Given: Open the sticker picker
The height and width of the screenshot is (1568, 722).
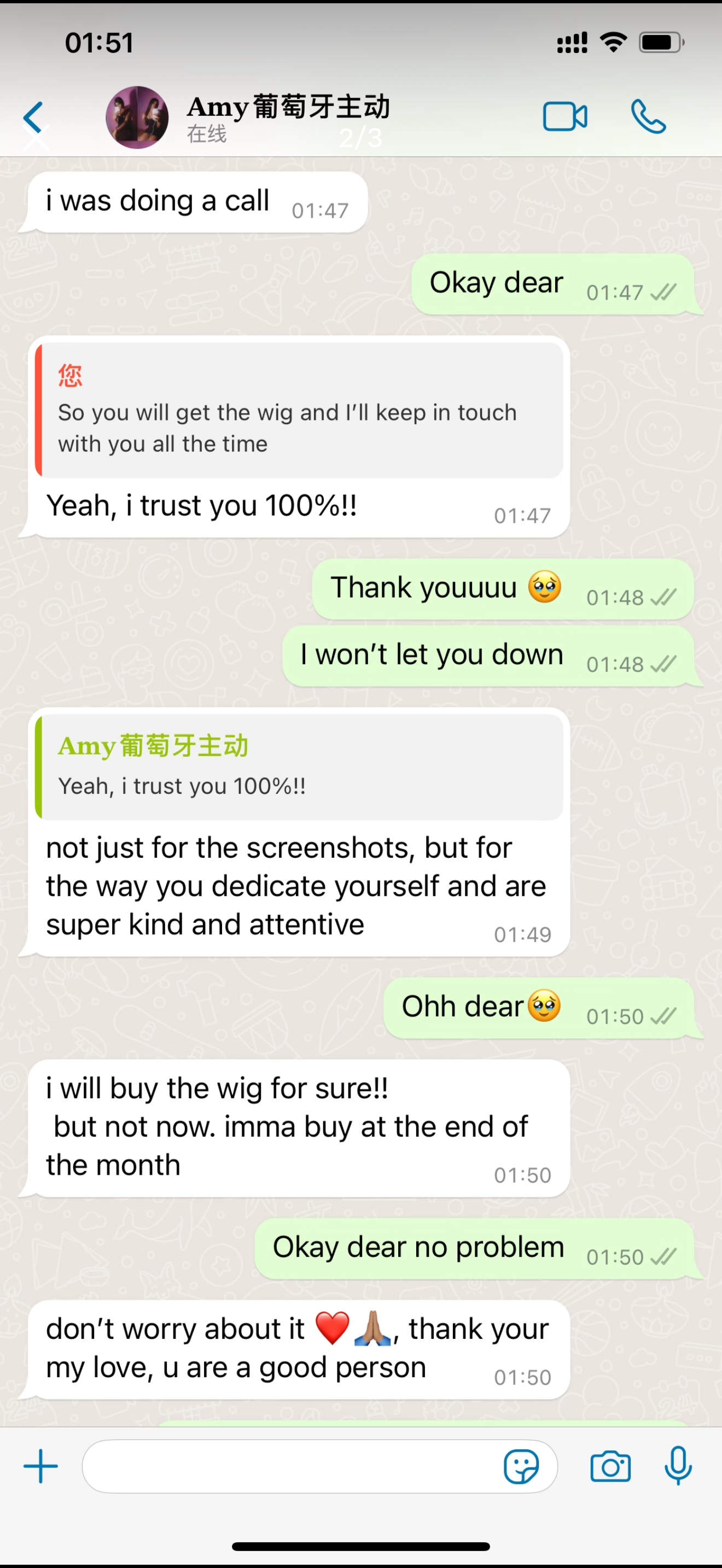Looking at the screenshot, I should click(521, 1466).
